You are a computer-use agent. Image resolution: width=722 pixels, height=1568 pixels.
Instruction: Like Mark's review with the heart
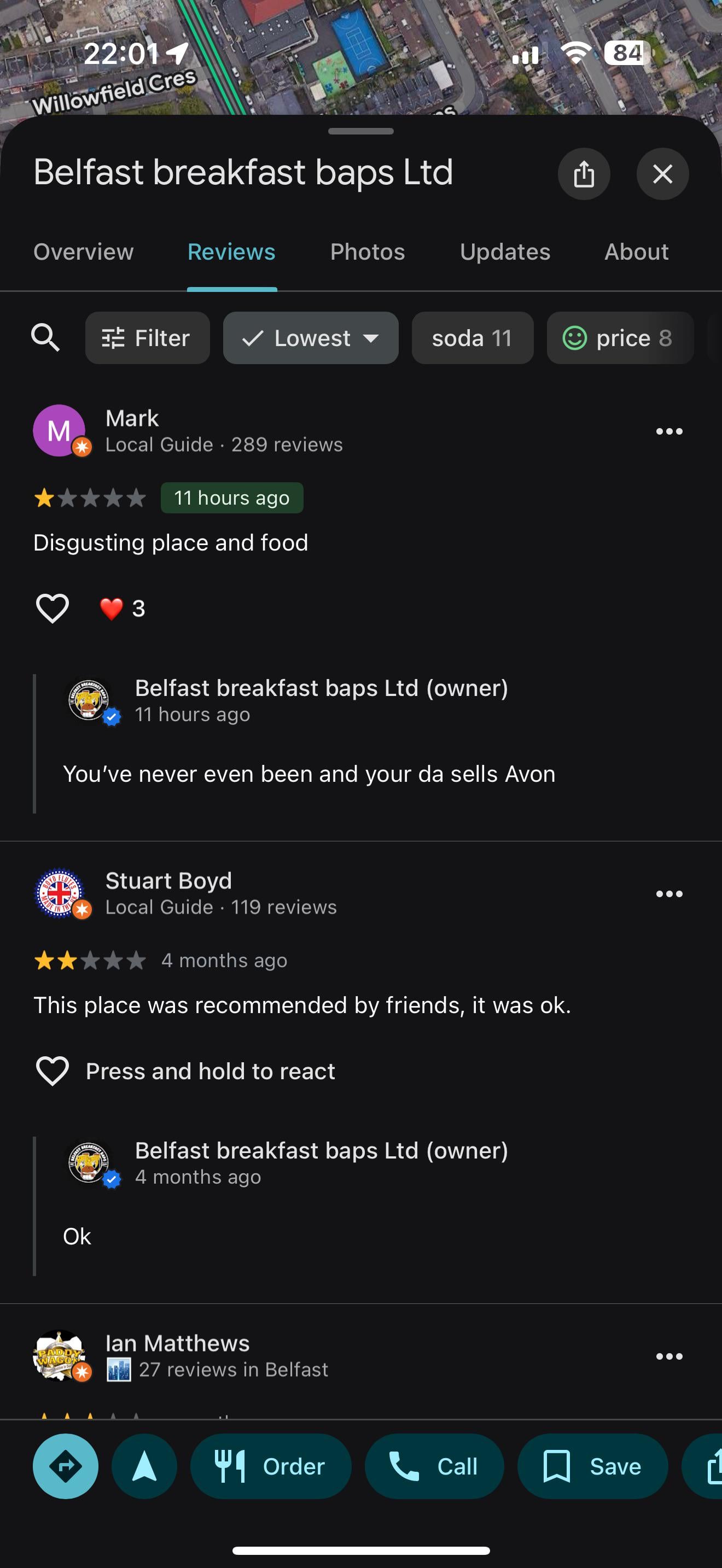click(53, 608)
